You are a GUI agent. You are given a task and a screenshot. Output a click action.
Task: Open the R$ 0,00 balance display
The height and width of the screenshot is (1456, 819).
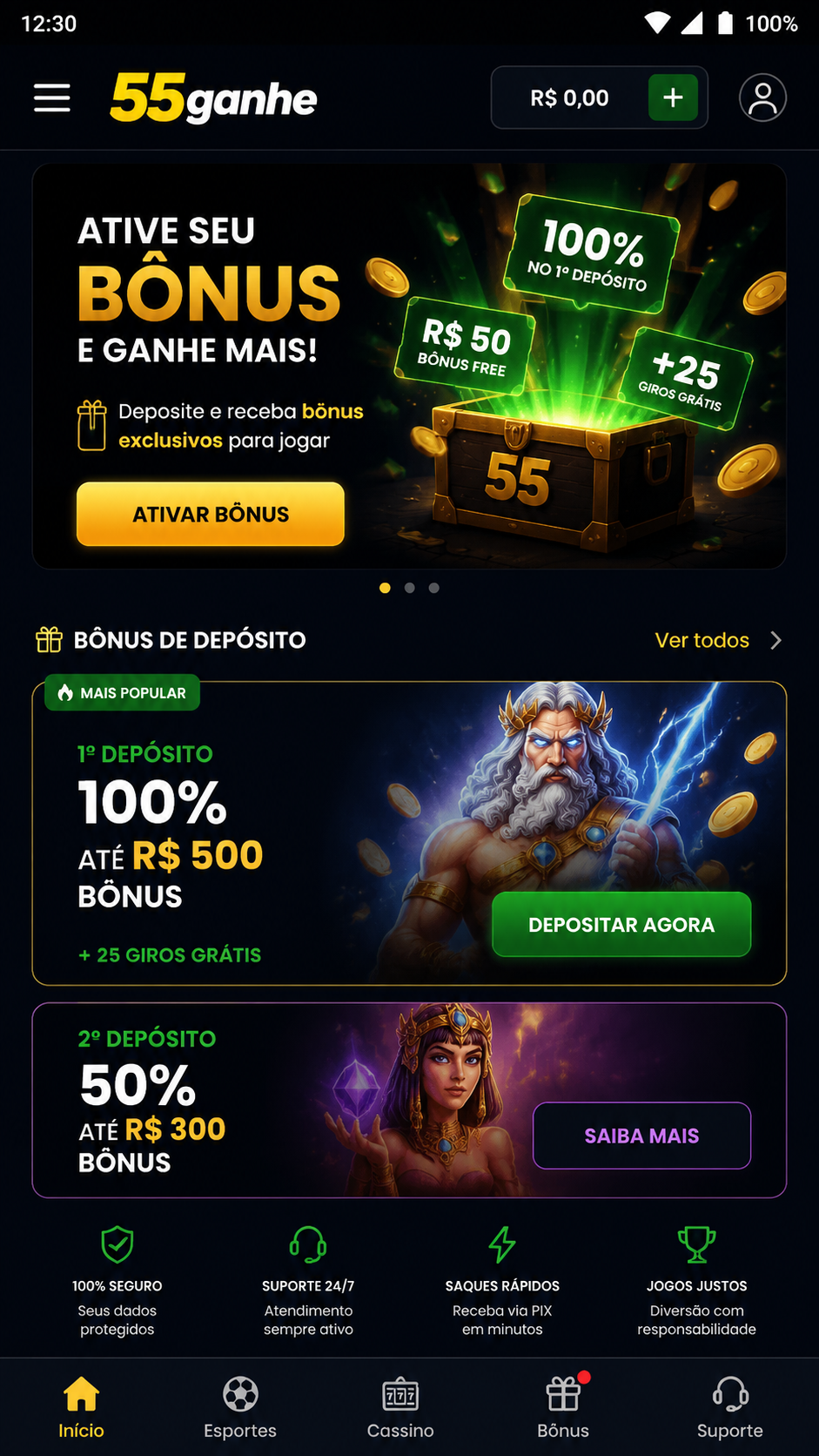click(570, 98)
